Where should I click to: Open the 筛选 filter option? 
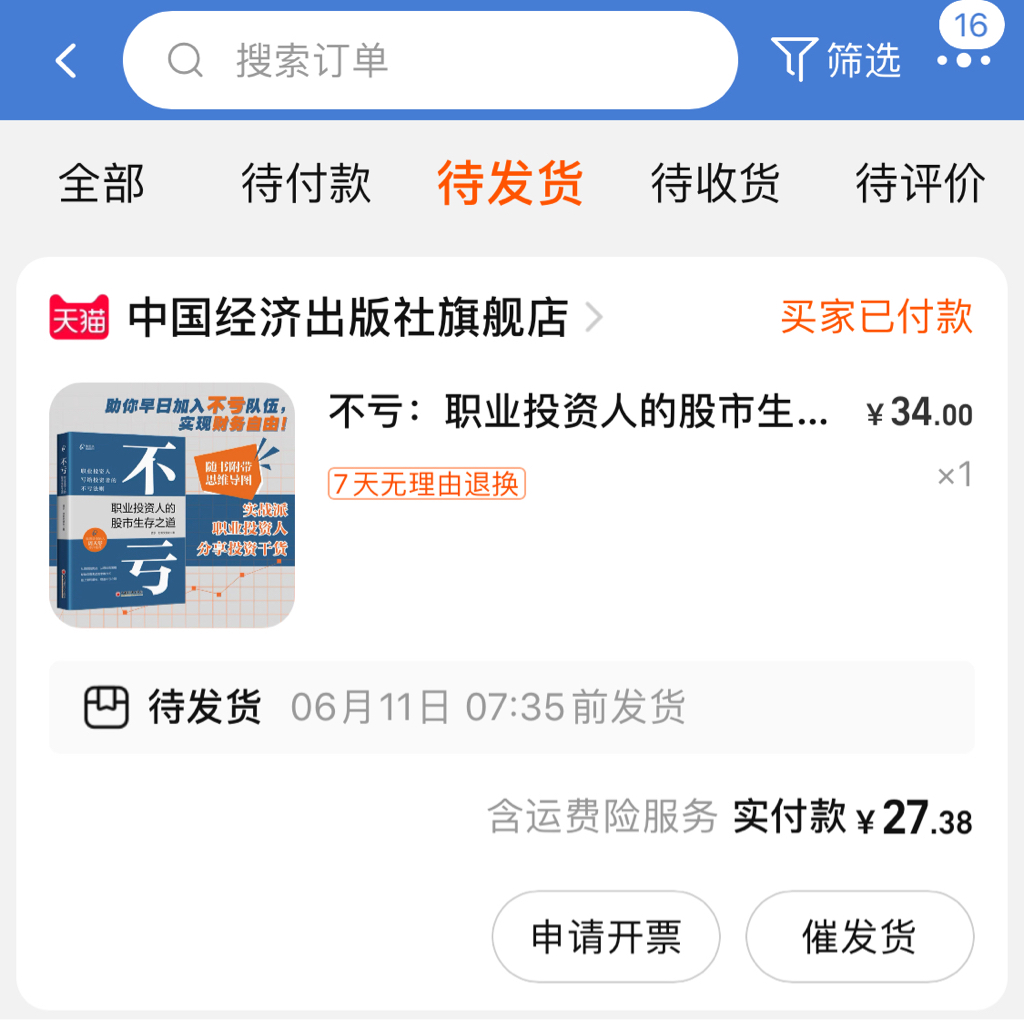pos(837,61)
